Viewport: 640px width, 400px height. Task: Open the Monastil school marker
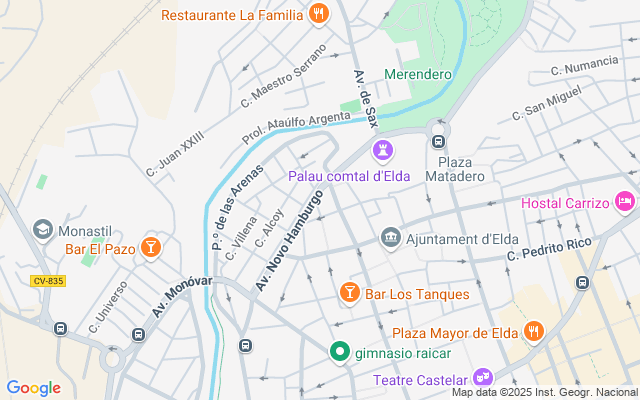(42, 229)
